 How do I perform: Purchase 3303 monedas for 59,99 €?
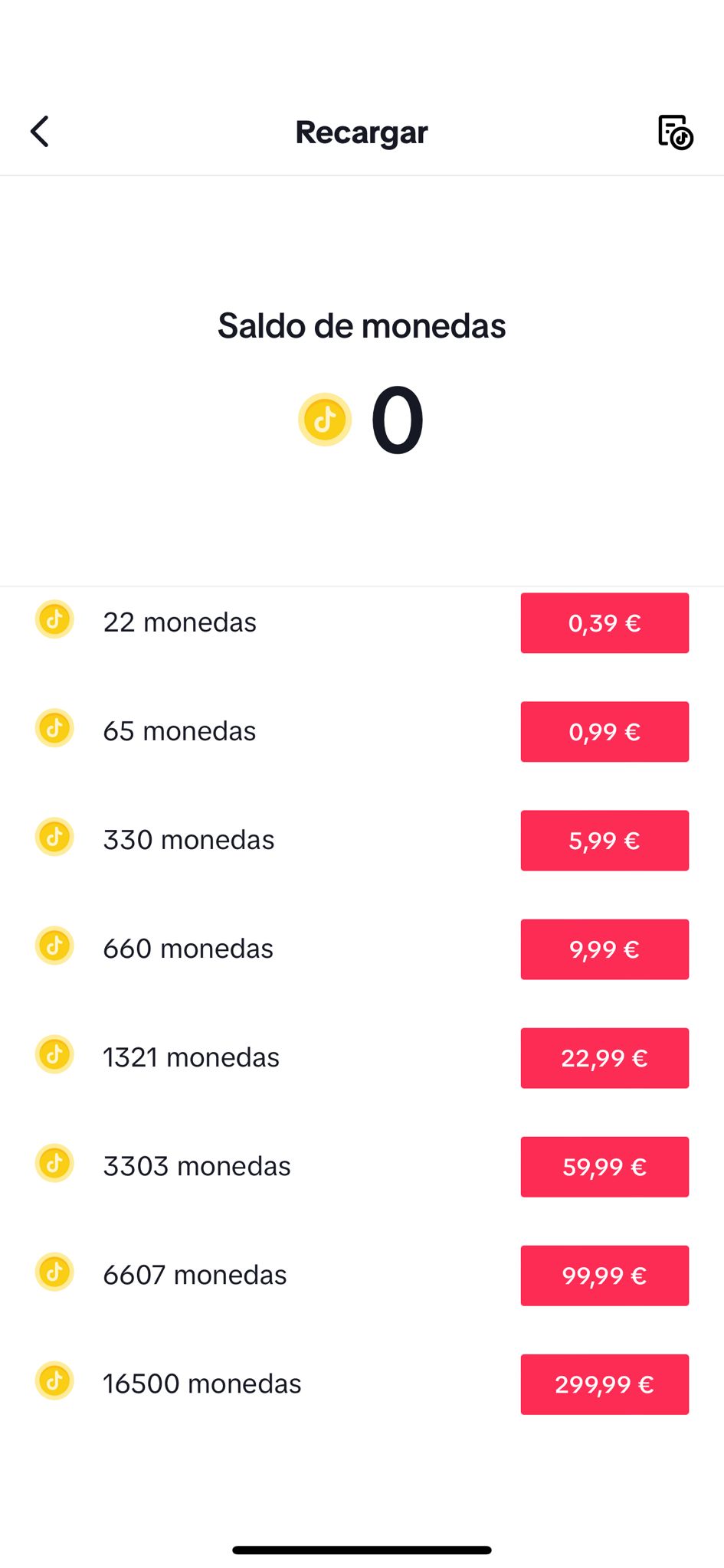click(604, 1166)
